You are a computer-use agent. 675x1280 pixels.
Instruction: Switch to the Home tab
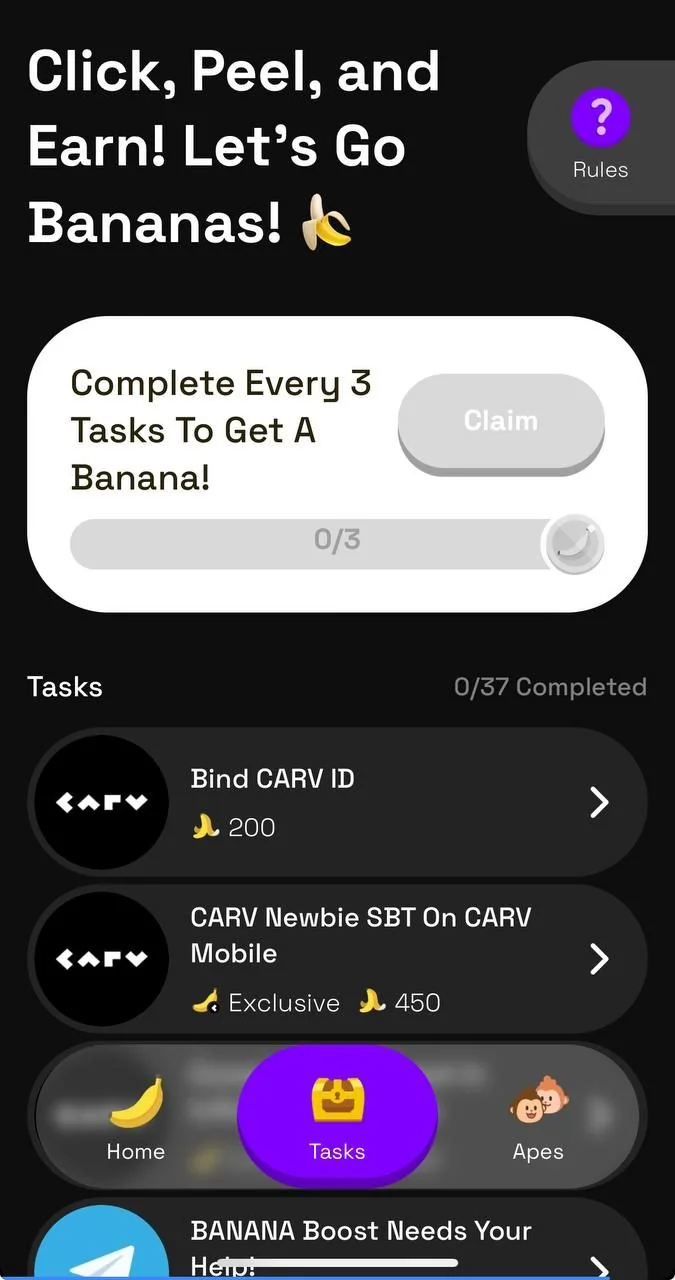(x=136, y=1118)
